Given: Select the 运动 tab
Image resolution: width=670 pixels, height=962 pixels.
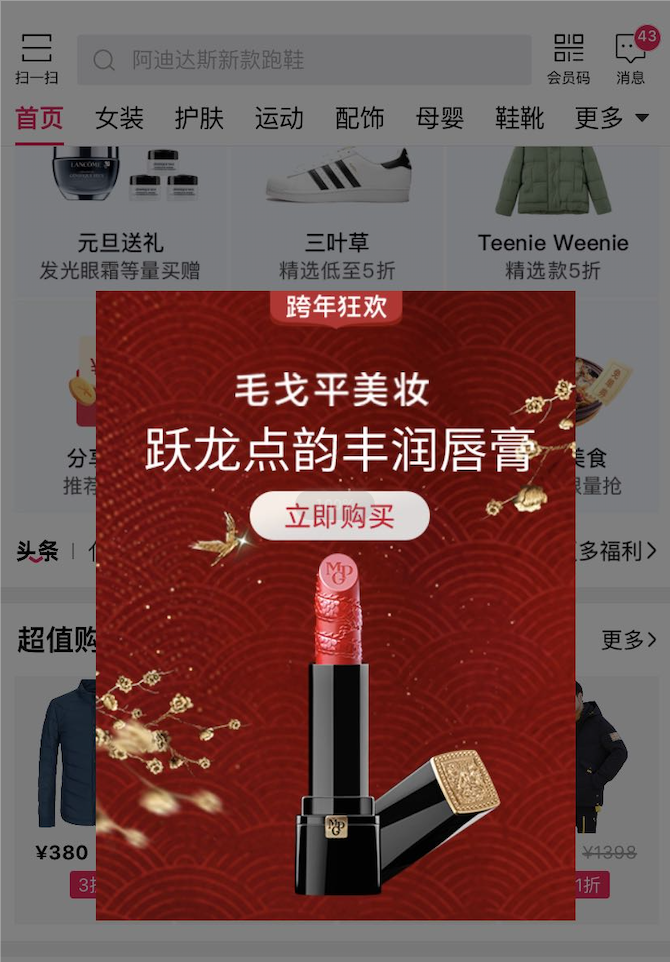Looking at the screenshot, I should coord(279,119).
